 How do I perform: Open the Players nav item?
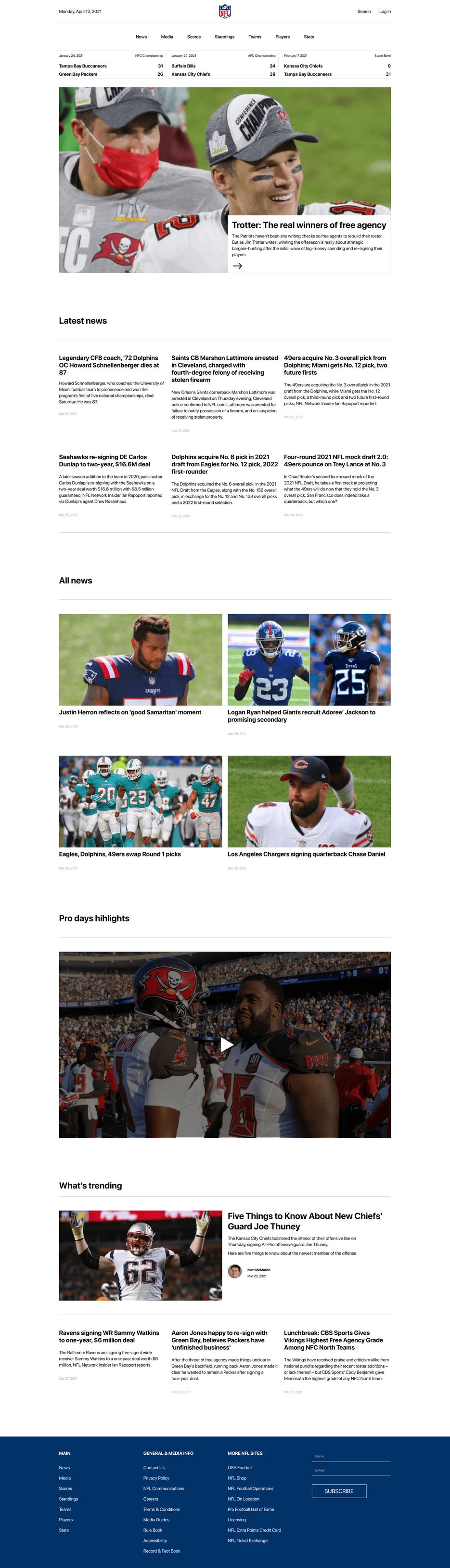(x=282, y=37)
